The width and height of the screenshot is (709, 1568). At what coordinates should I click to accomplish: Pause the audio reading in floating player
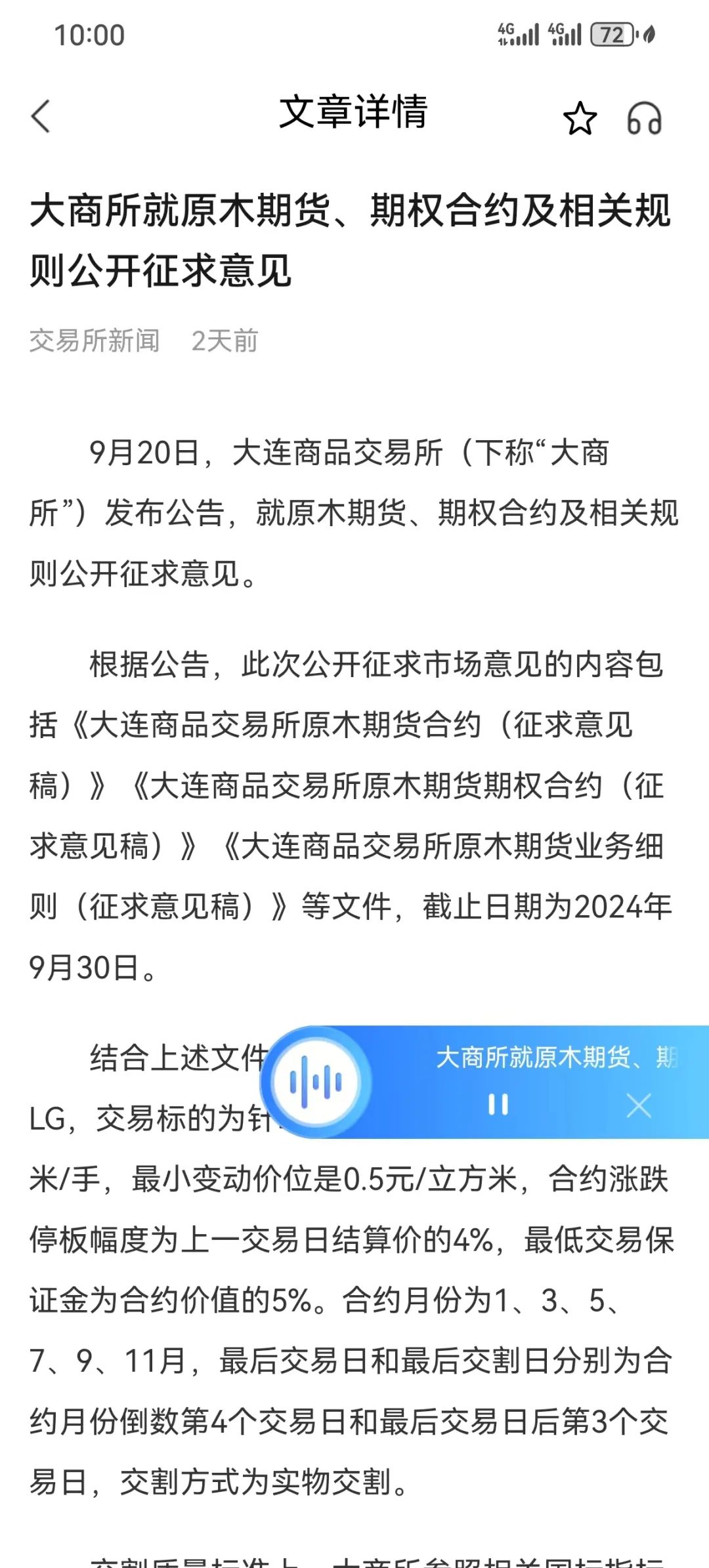pos(498,1105)
